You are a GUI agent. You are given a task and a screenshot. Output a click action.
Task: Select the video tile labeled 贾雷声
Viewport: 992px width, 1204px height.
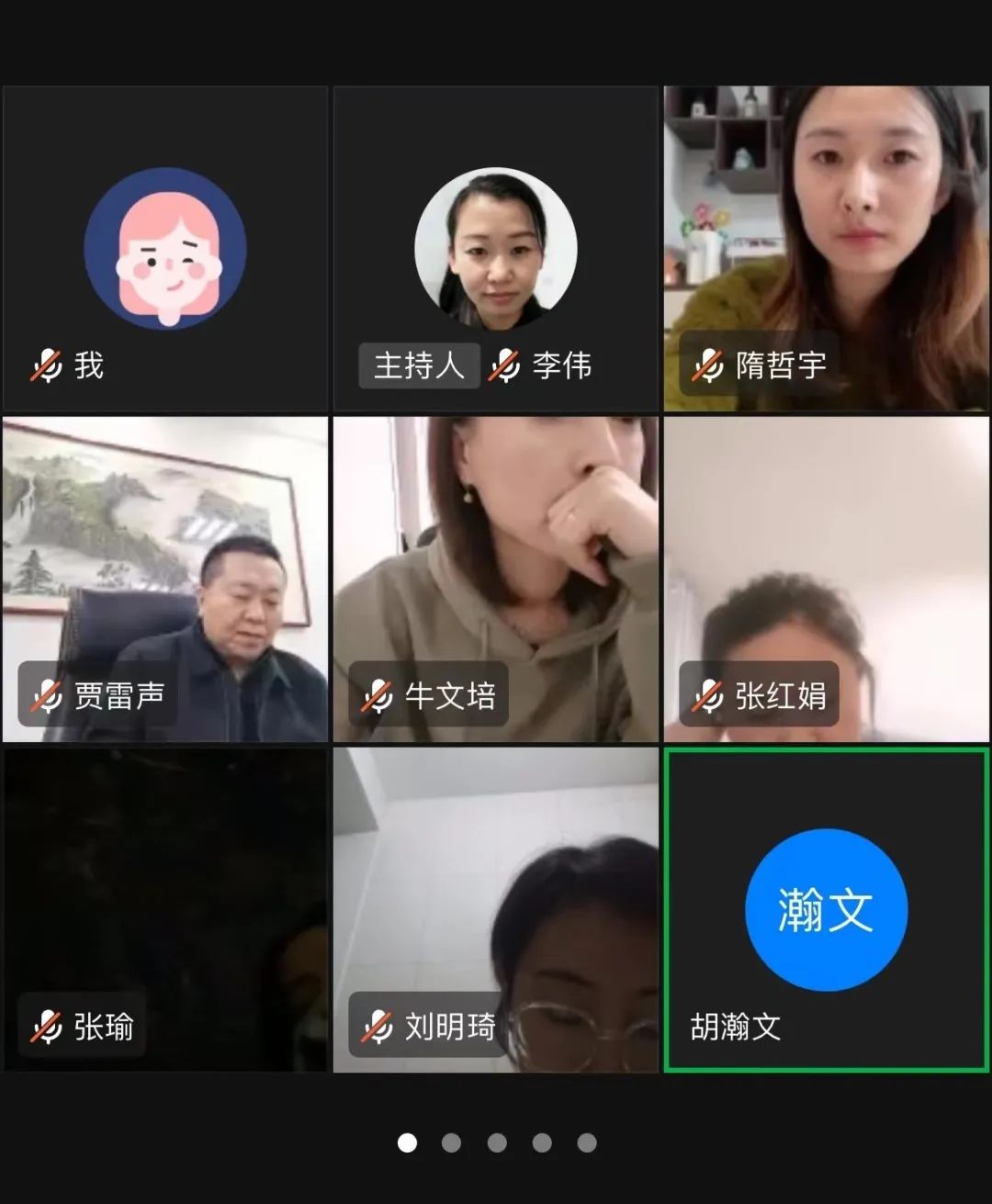point(165,579)
